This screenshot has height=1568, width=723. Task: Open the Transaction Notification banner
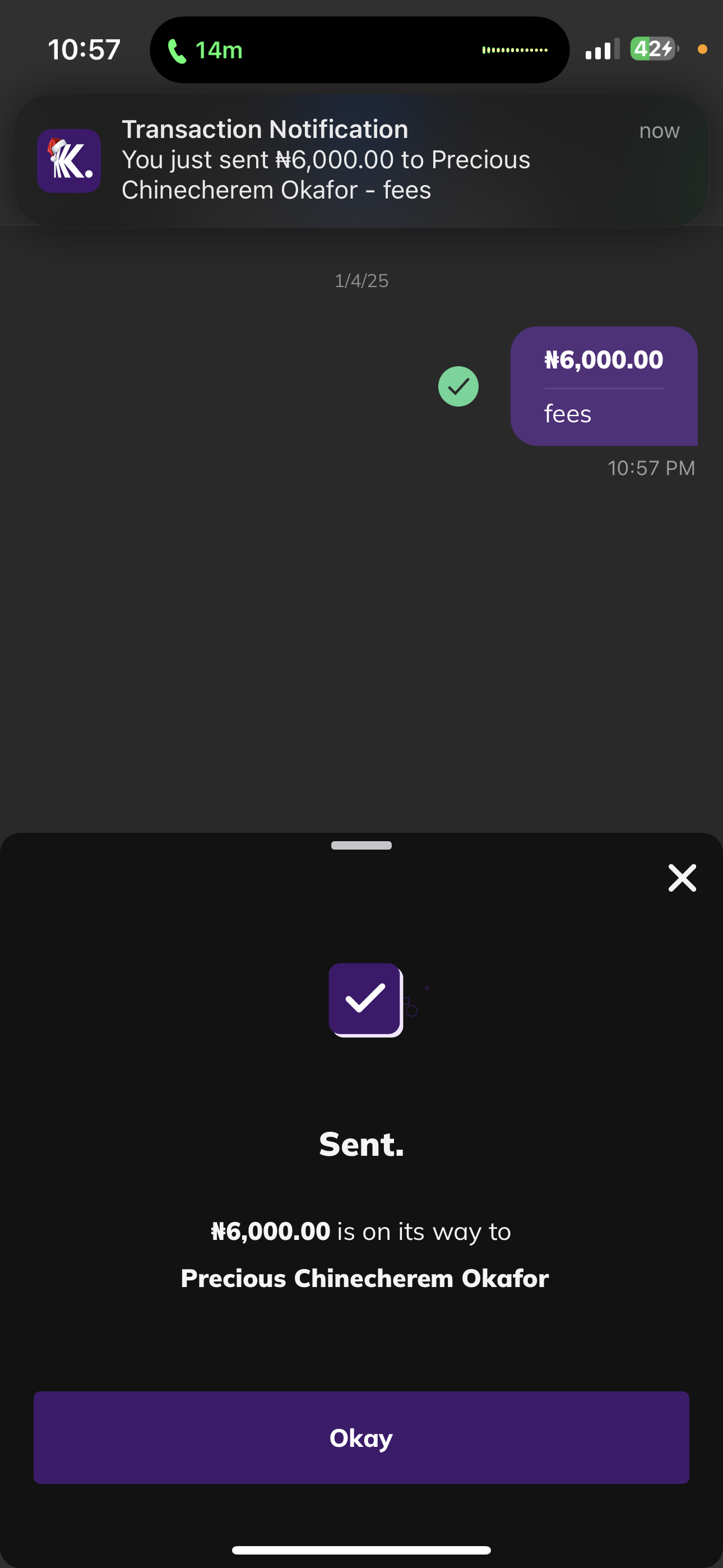(361, 161)
